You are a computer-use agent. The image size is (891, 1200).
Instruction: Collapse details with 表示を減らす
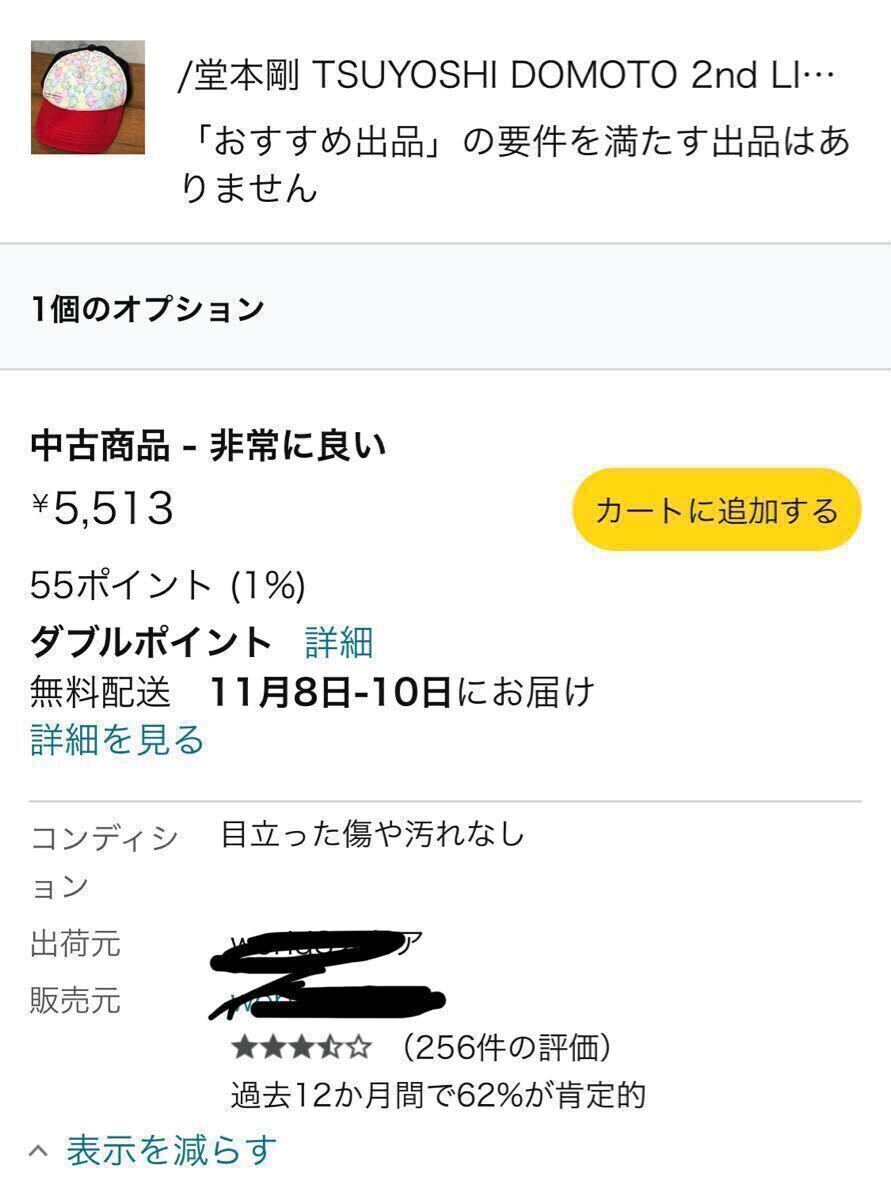170,1150
